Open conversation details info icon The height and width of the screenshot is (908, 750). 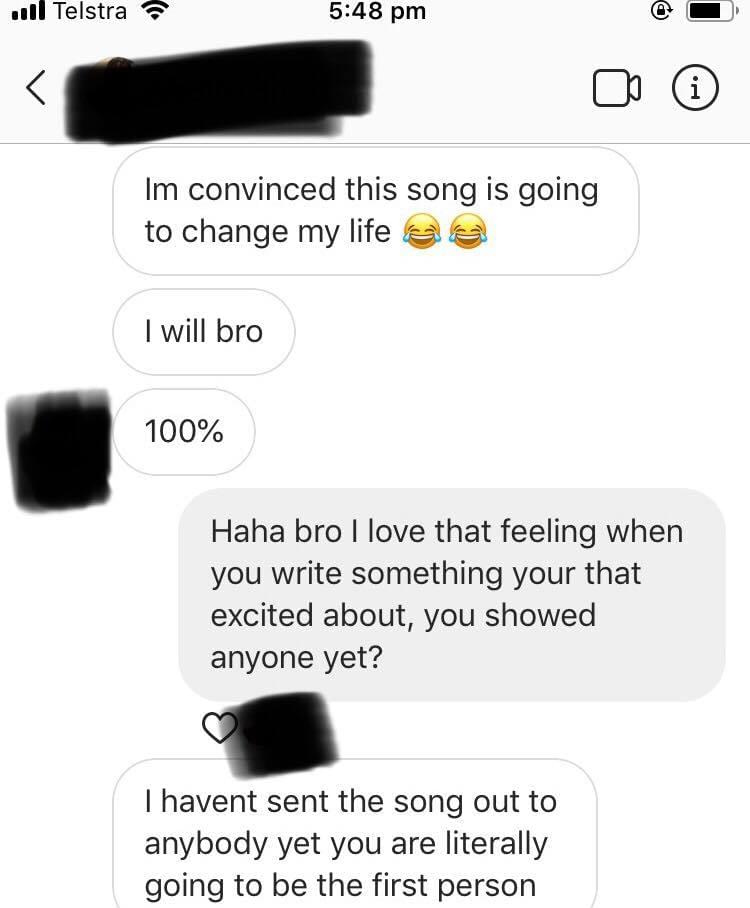[x=696, y=88]
